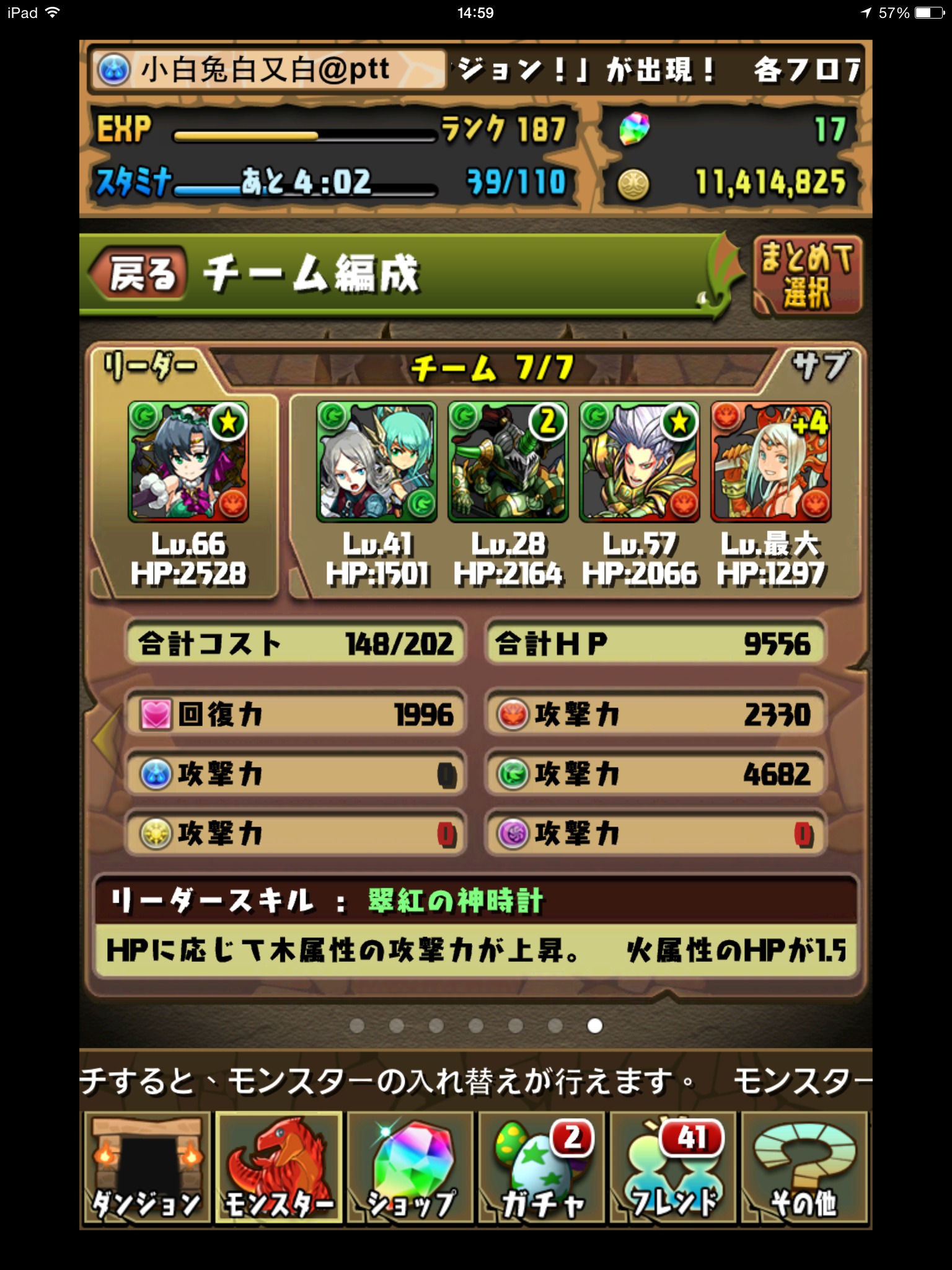Screen dimensions: 952x1270
Task: Select the sub monster Lv.最大
Action: (770, 462)
